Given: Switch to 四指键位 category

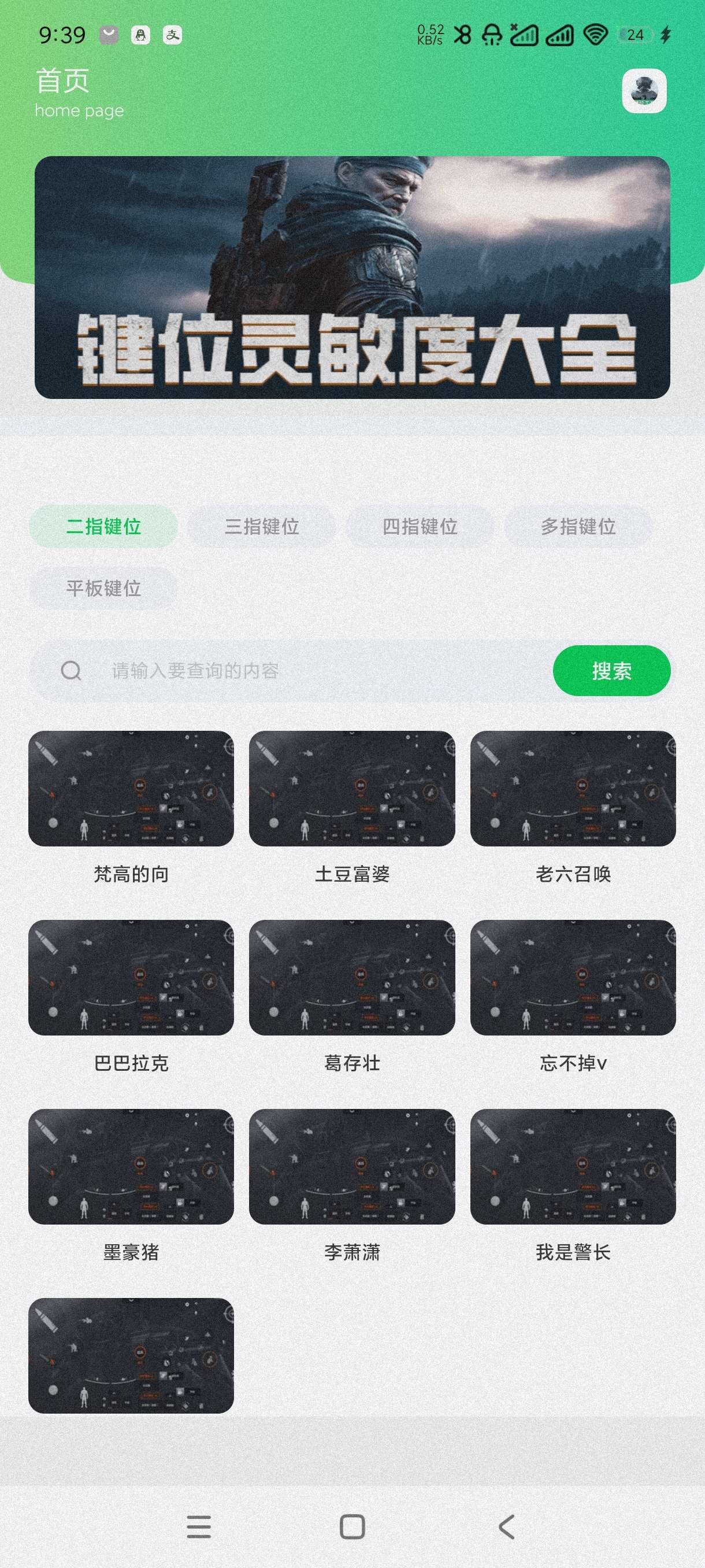Looking at the screenshot, I should pos(420,527).
